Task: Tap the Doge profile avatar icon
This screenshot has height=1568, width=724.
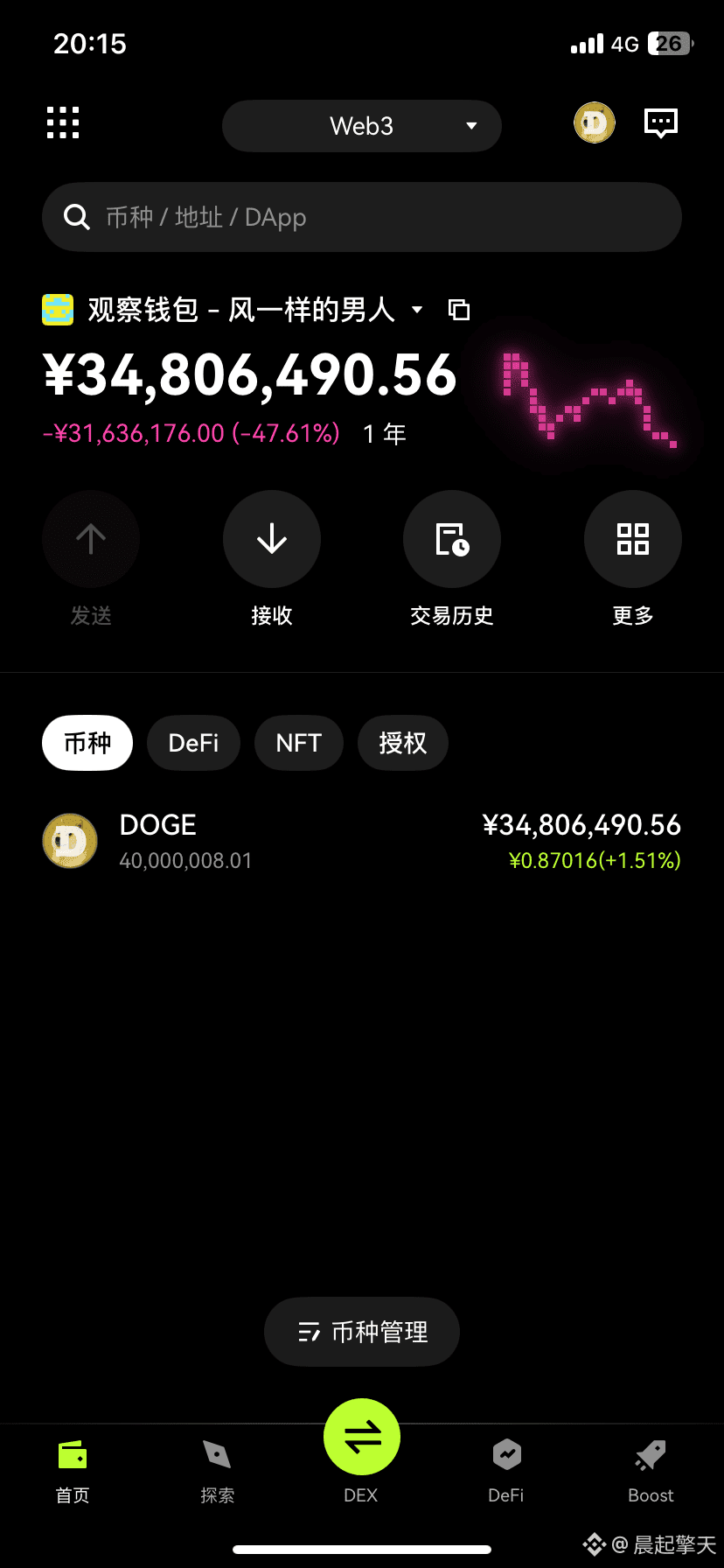Action: tap(594, 122)
